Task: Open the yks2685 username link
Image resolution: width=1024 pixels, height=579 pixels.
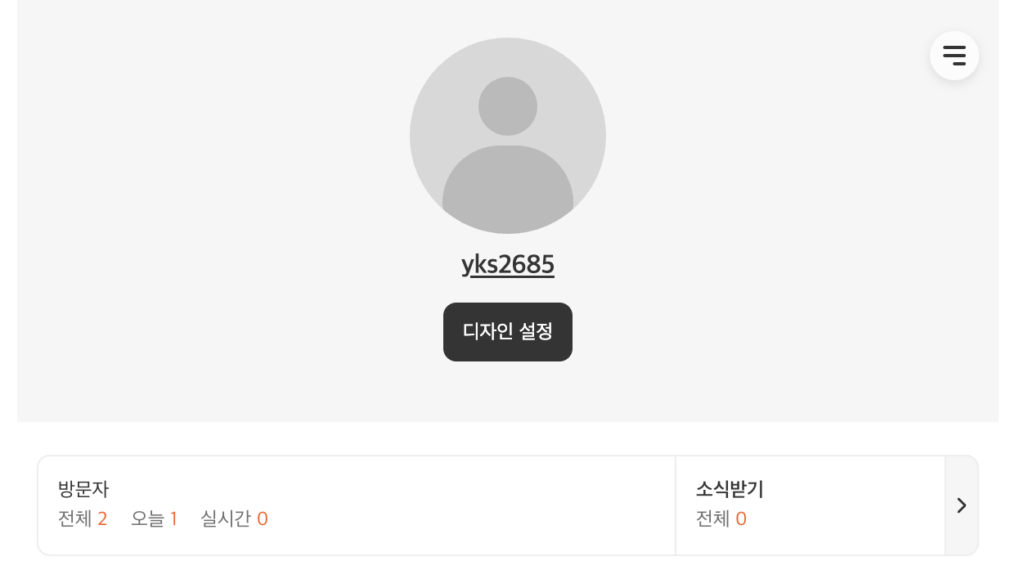Action: [507, 265]
